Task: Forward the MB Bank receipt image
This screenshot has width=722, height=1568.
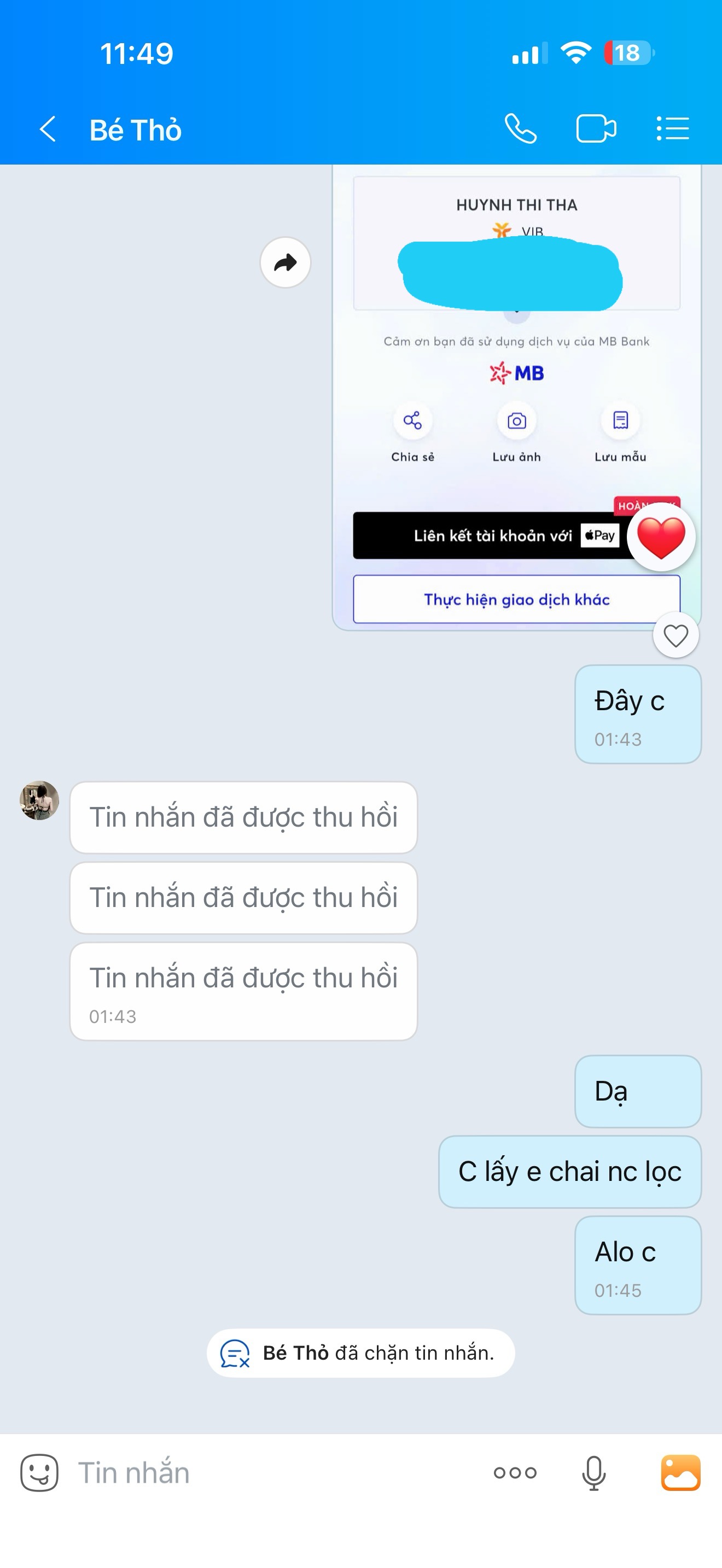Action: (286, 262)
